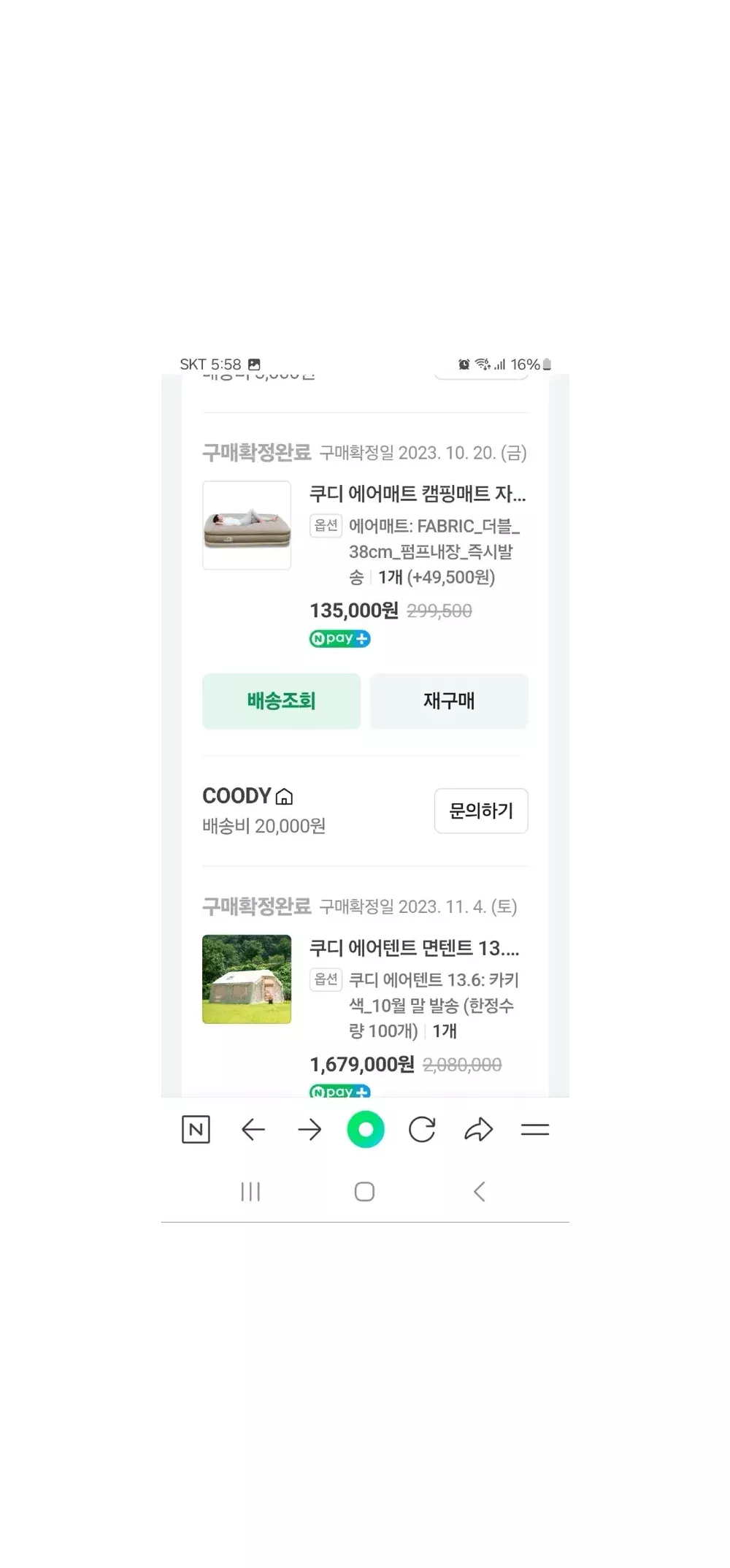730x1568 pixels.
Task: Tap 재구매 to reorder the air mat
Action: click(448, 701)
